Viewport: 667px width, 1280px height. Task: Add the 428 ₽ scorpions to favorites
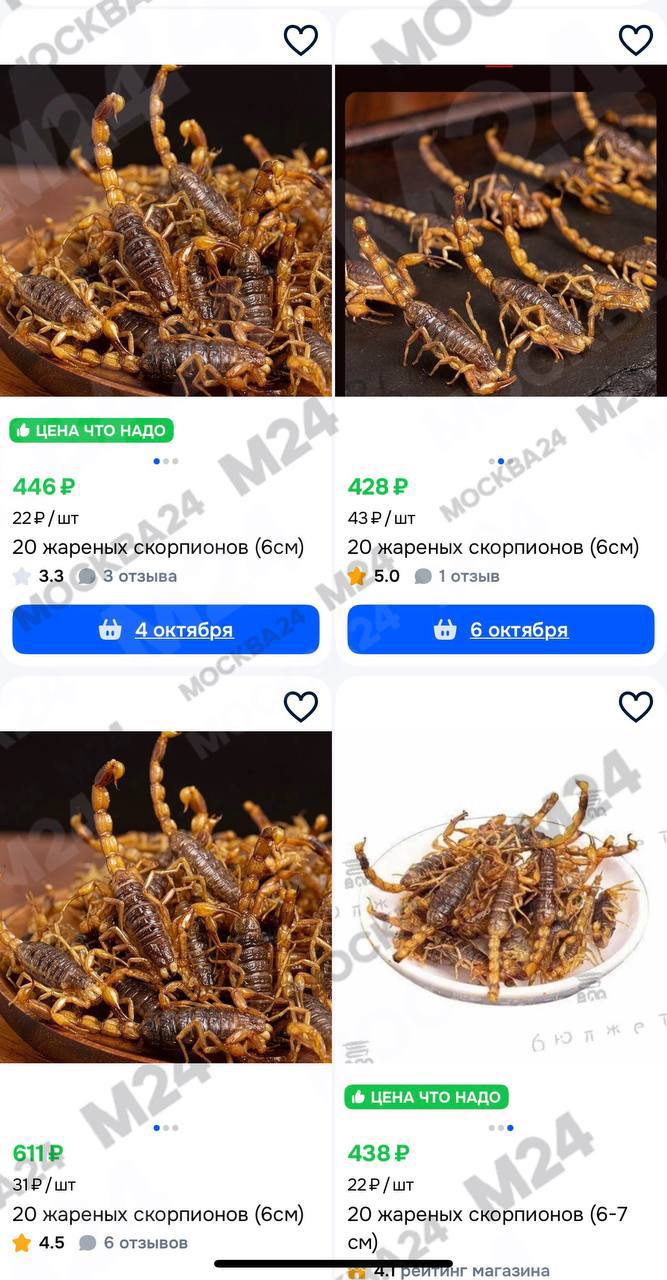[636, 40]
